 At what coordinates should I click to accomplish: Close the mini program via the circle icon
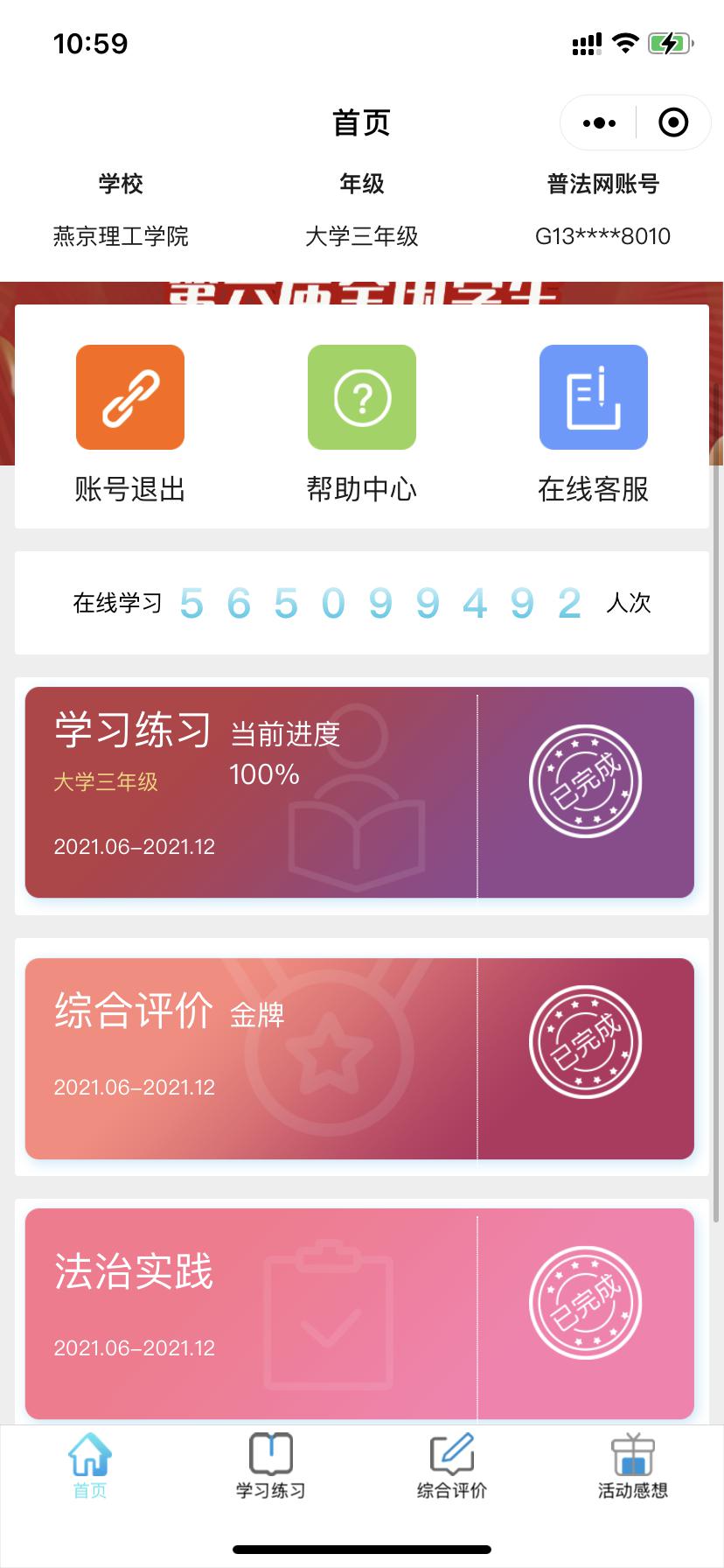(x=672, y=123)
